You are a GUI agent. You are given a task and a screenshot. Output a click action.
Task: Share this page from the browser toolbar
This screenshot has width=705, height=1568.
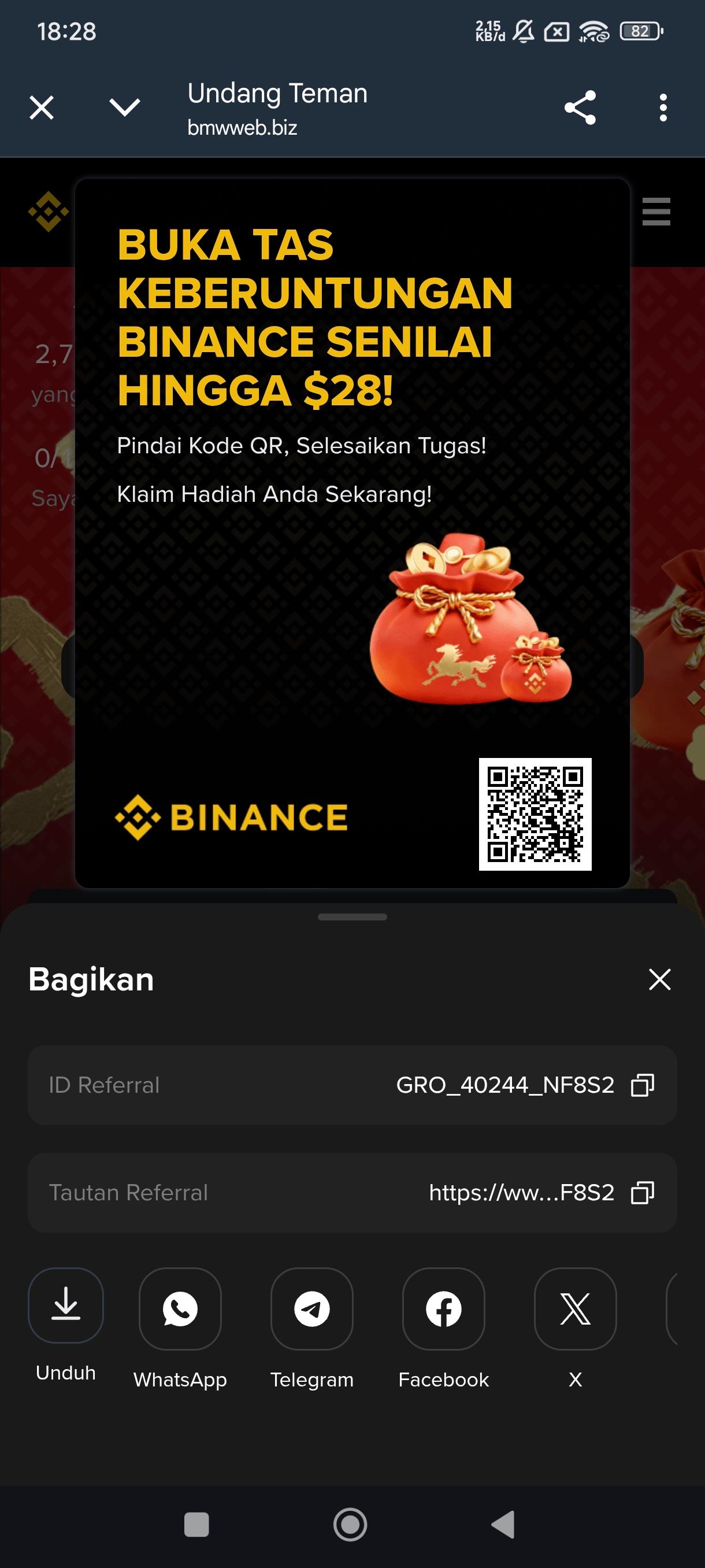[x=580, y=108]
